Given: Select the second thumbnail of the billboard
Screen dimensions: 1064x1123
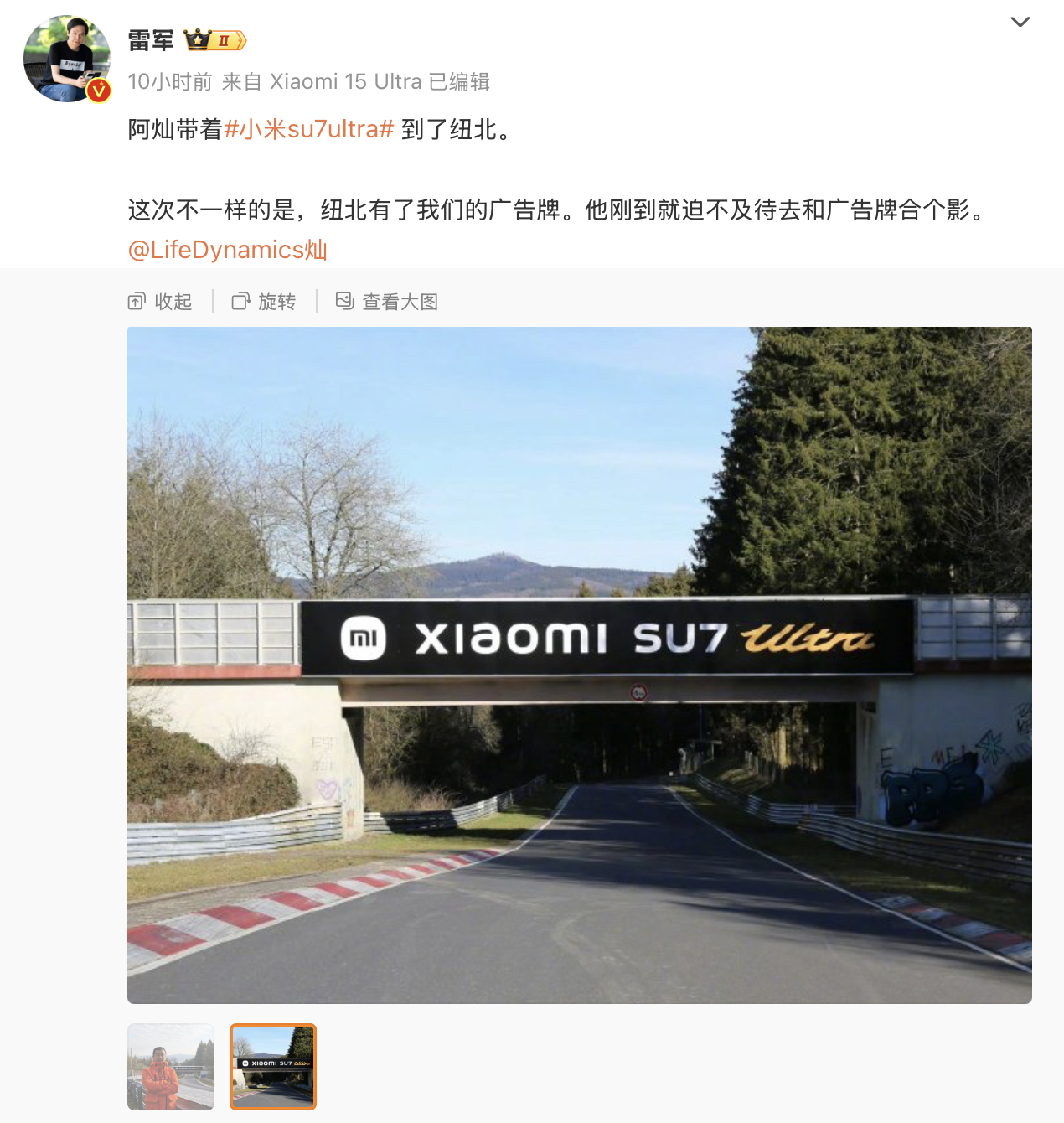Looking at the screenshot, I should point(273,1067).
